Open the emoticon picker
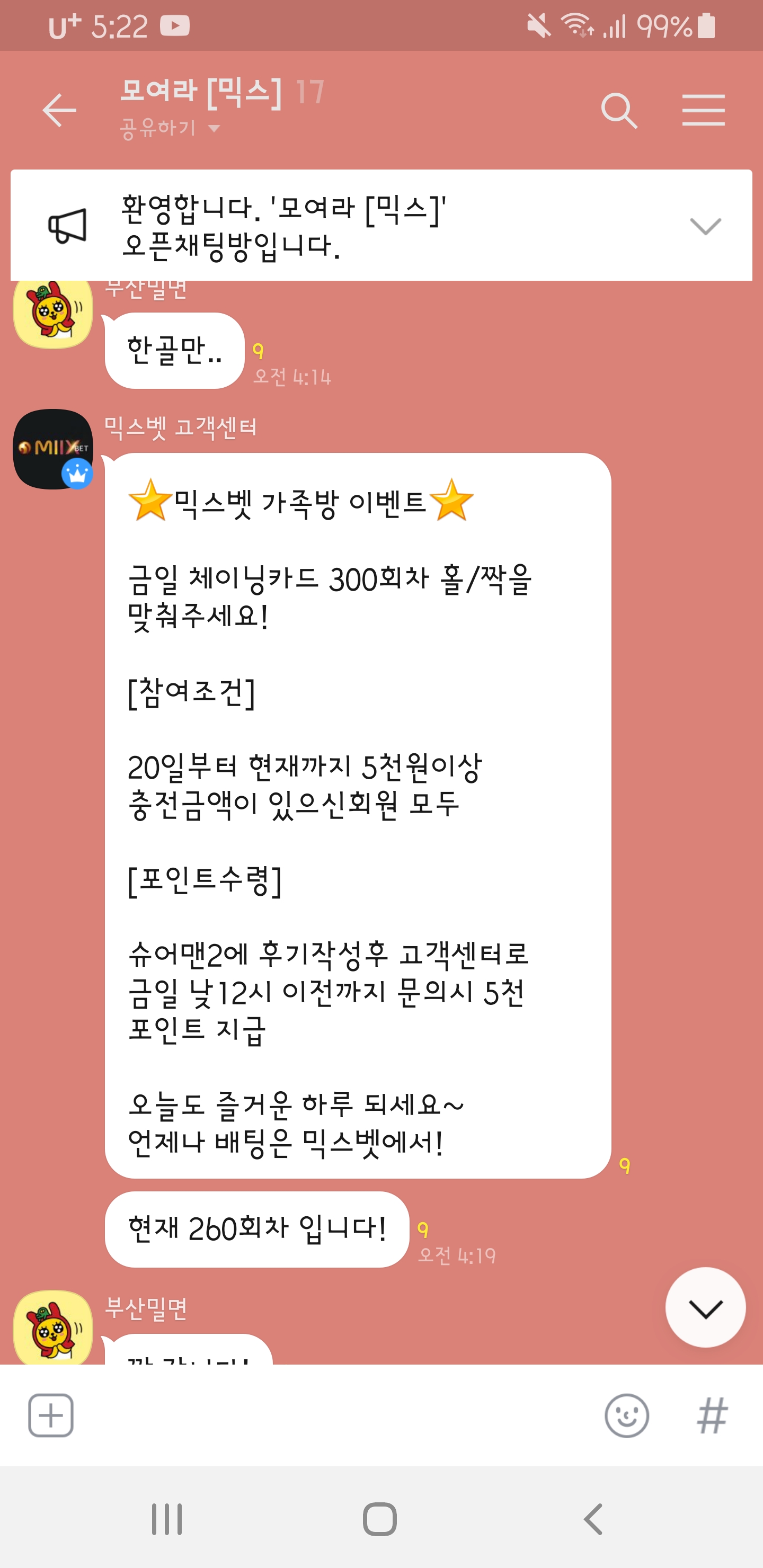The width and height of the screenshot is (763, 1568). point(627,1415)
